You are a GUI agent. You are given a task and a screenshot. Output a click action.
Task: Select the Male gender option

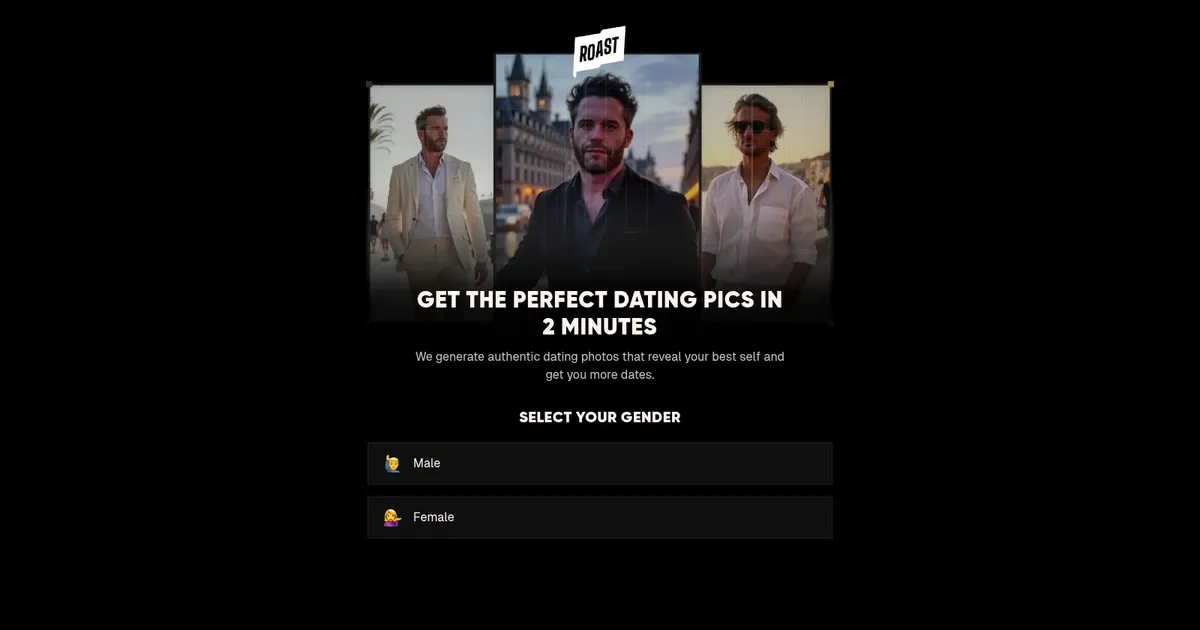tap(599, 463)
